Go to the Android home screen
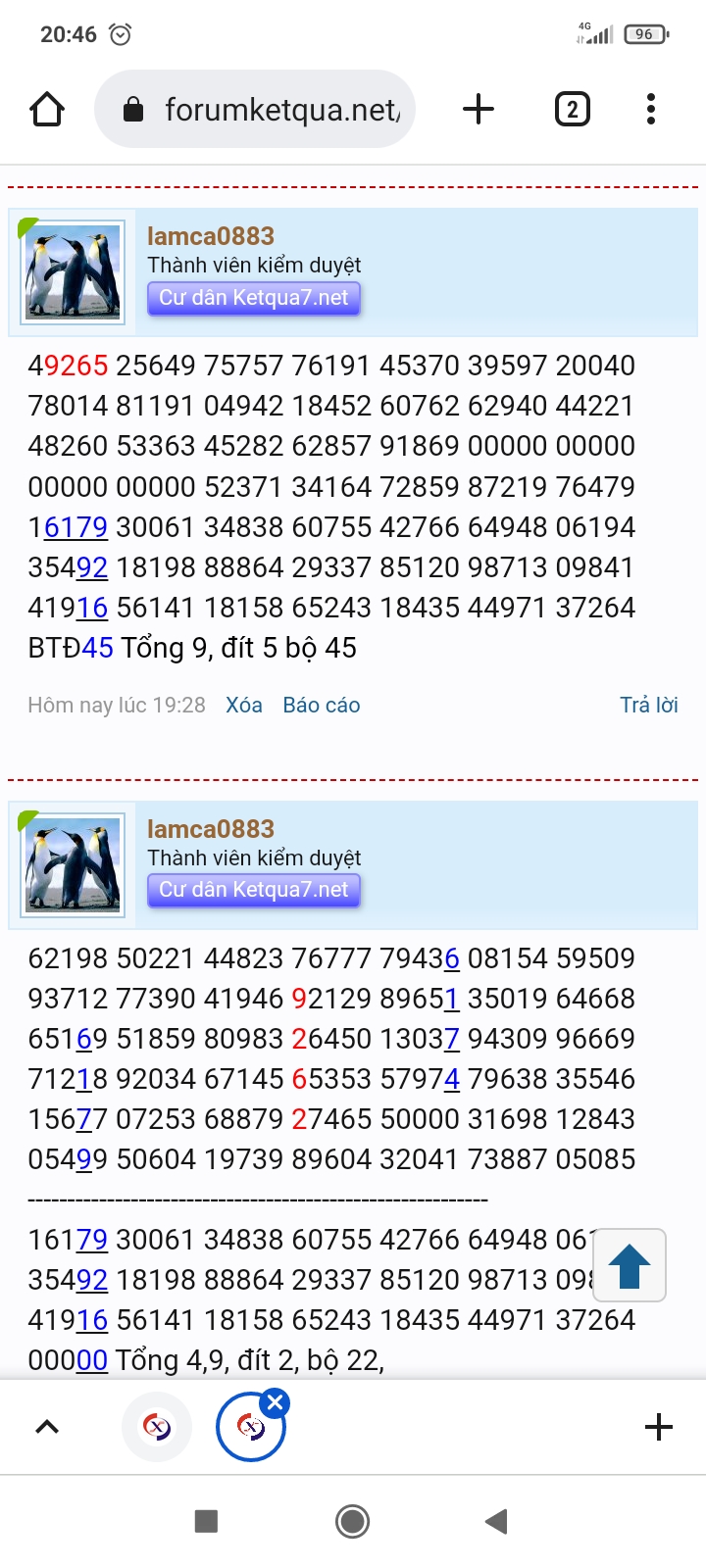706x1568 pixels. coord(352,1521)
